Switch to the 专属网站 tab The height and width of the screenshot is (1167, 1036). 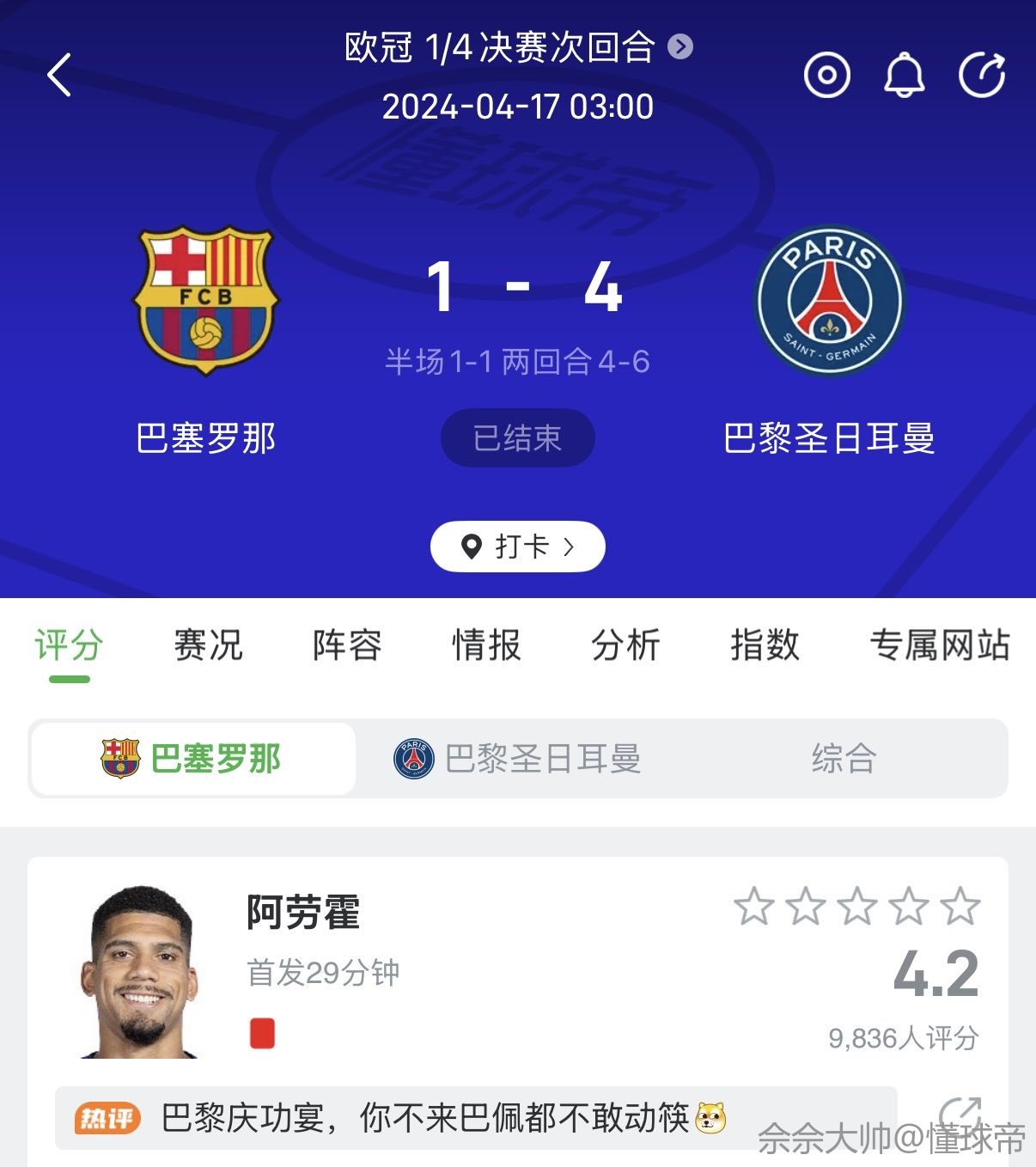[939, 645]
